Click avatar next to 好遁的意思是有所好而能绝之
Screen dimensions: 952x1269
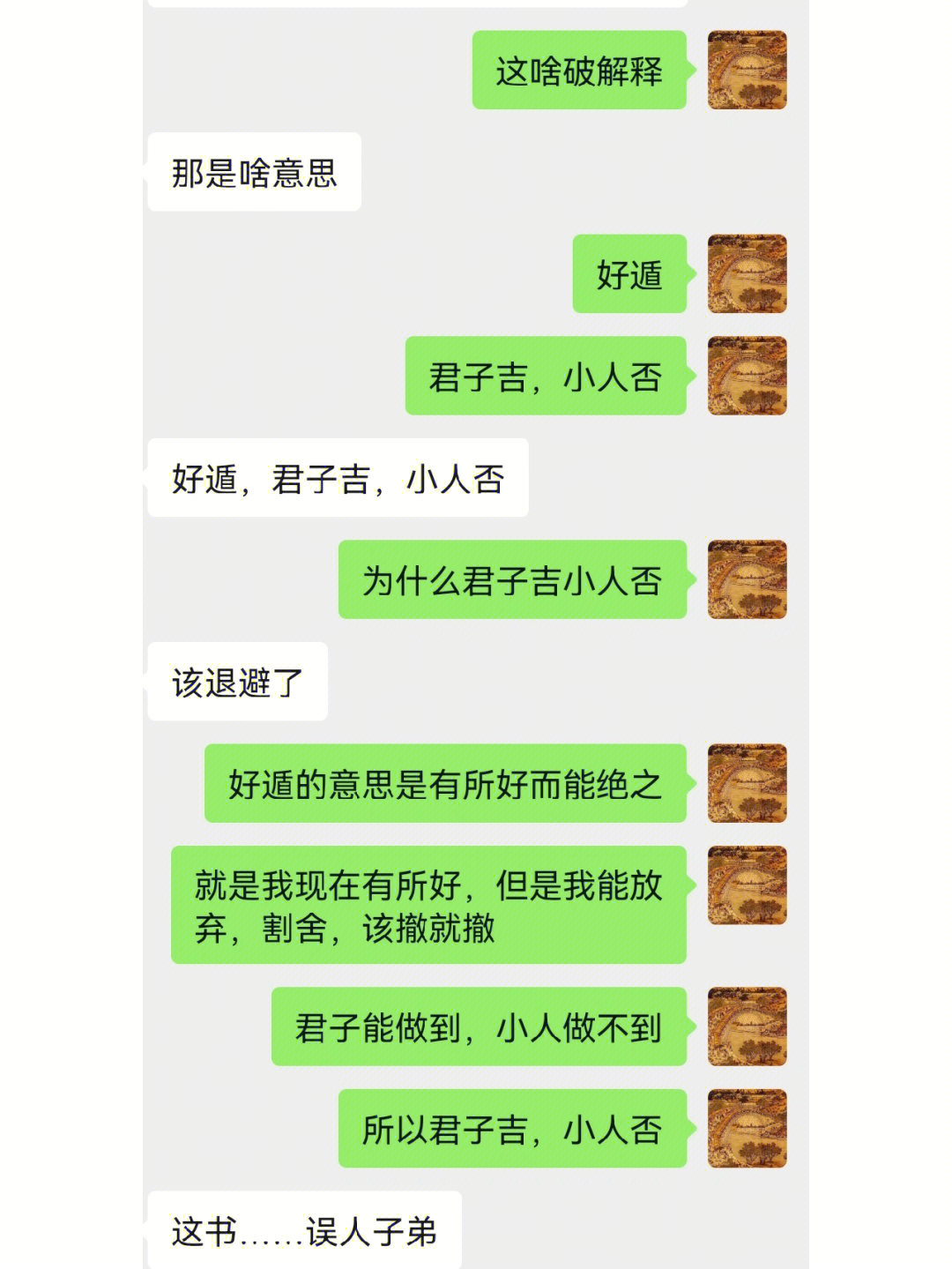coord(746,785)
